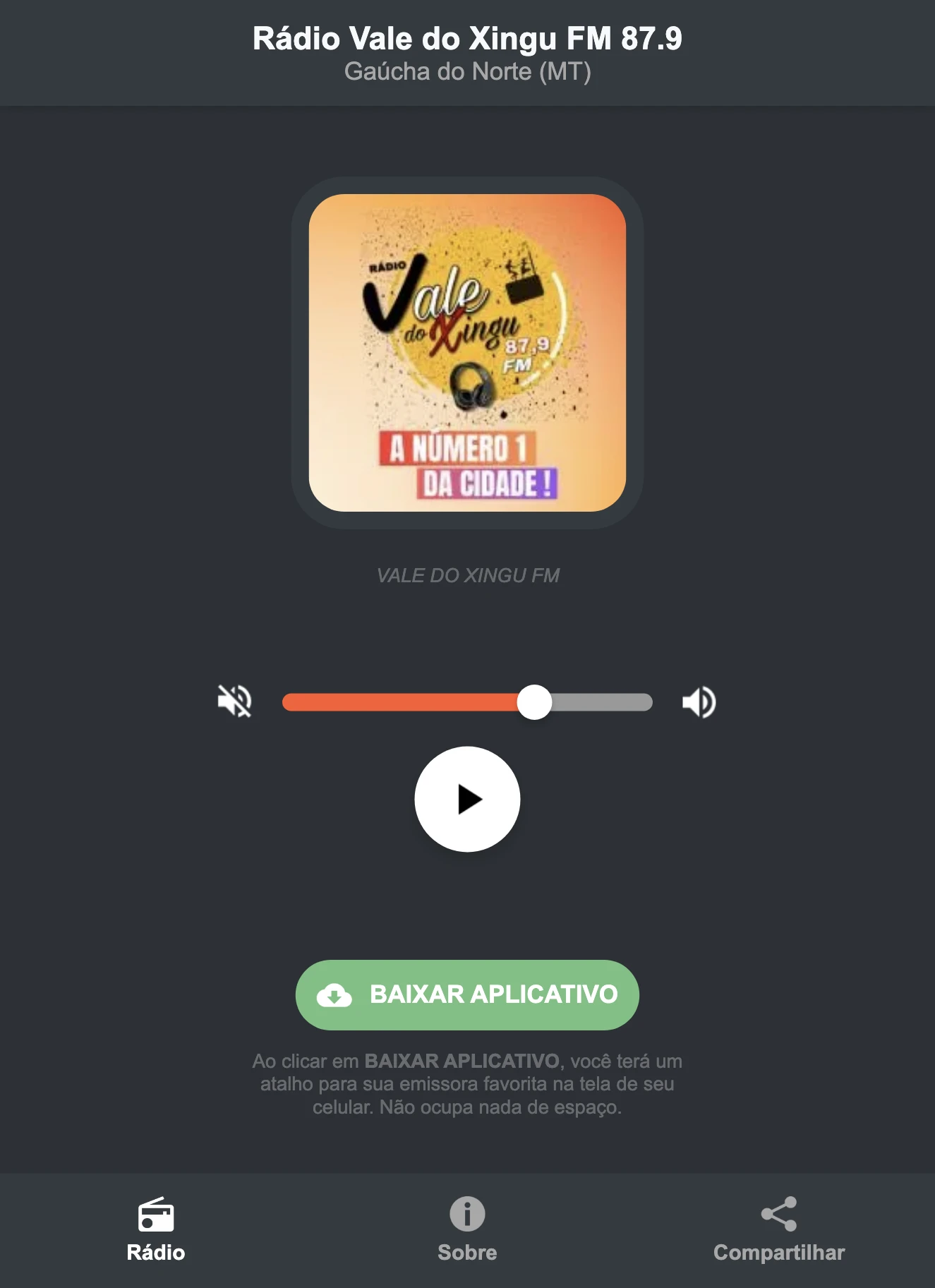This screenshot has width=935, height=1288.
Task: Click the Rádio Vale do Xingu title
Action: tap(467, 40)
